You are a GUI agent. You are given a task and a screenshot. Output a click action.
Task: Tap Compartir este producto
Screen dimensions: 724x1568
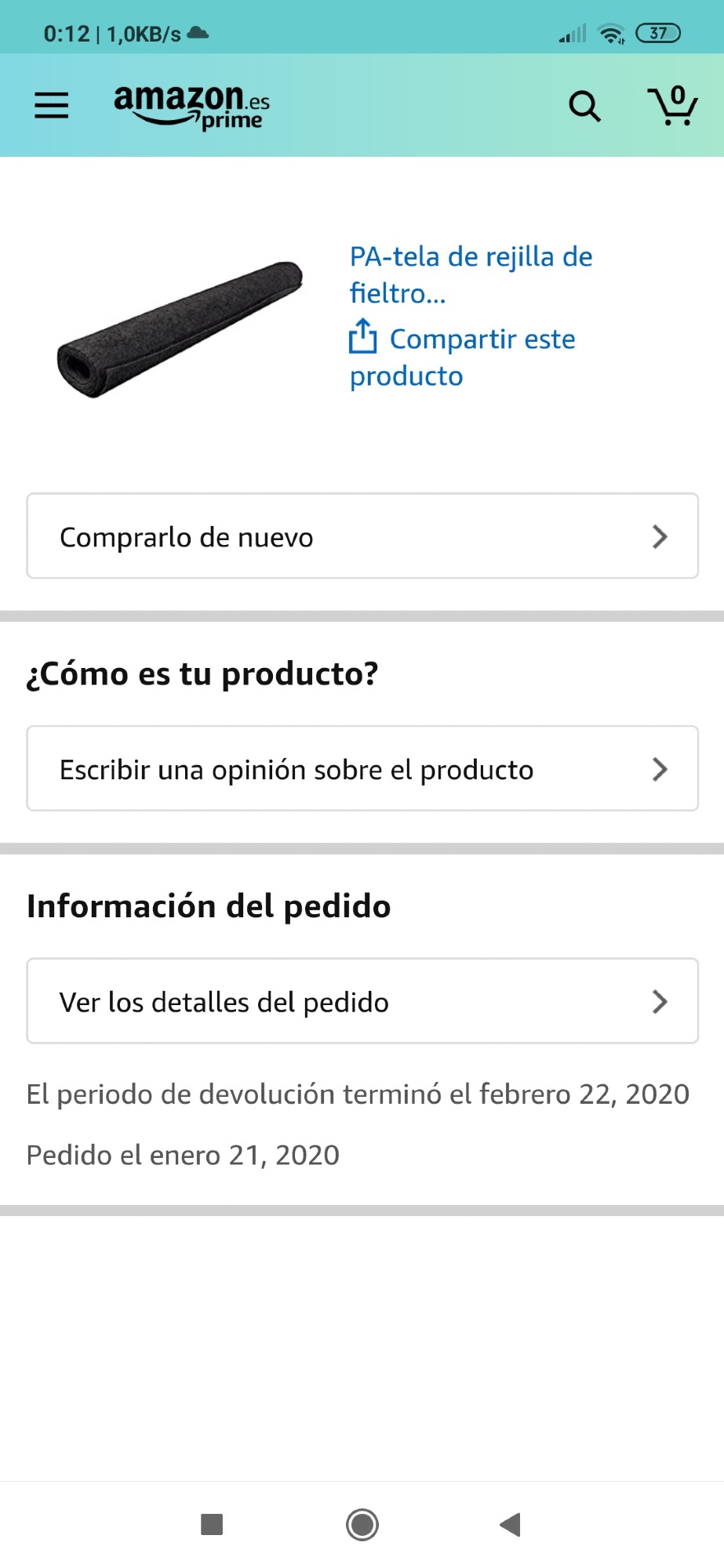[x=462, y=357]
